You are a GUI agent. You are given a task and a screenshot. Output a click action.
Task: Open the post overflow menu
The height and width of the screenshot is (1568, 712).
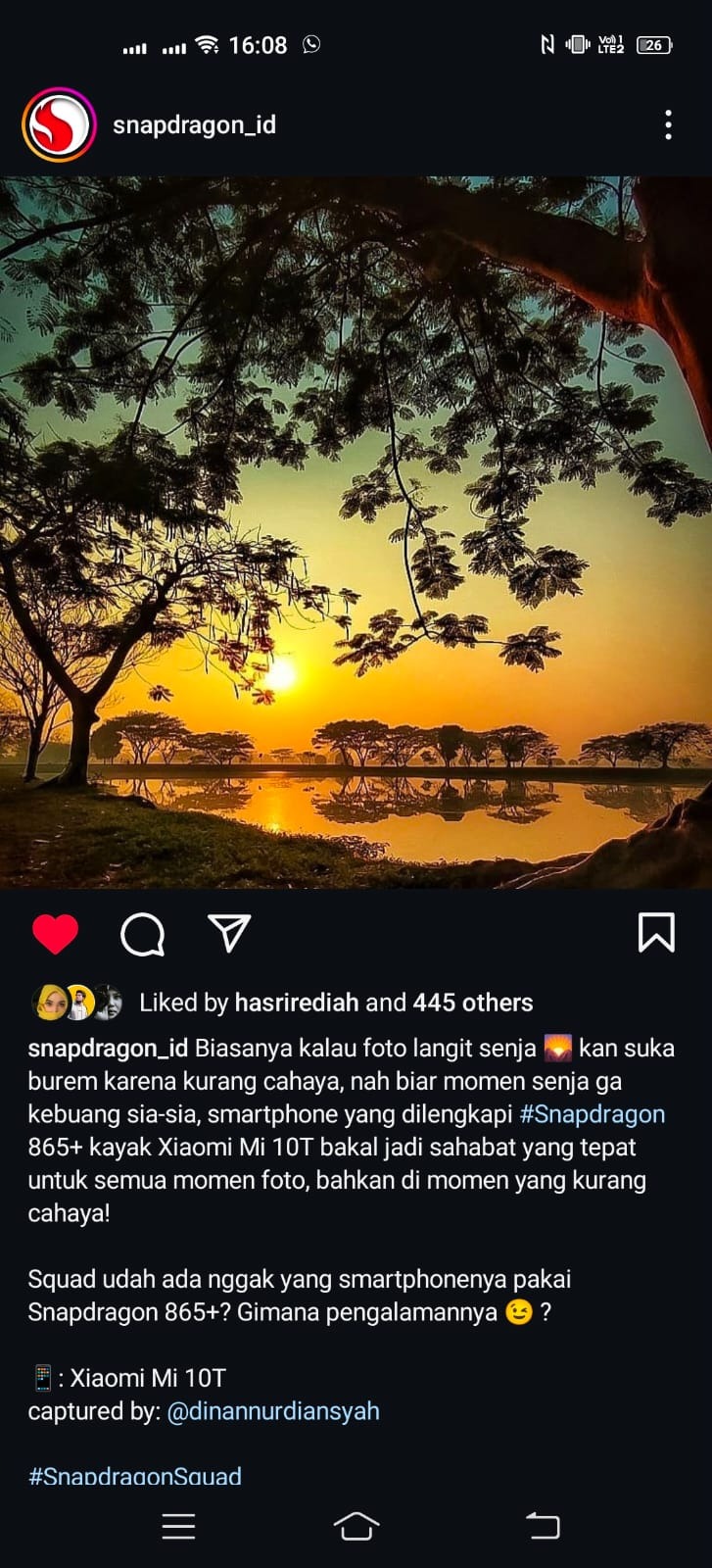pyautogui.click(x=668, y=124)
